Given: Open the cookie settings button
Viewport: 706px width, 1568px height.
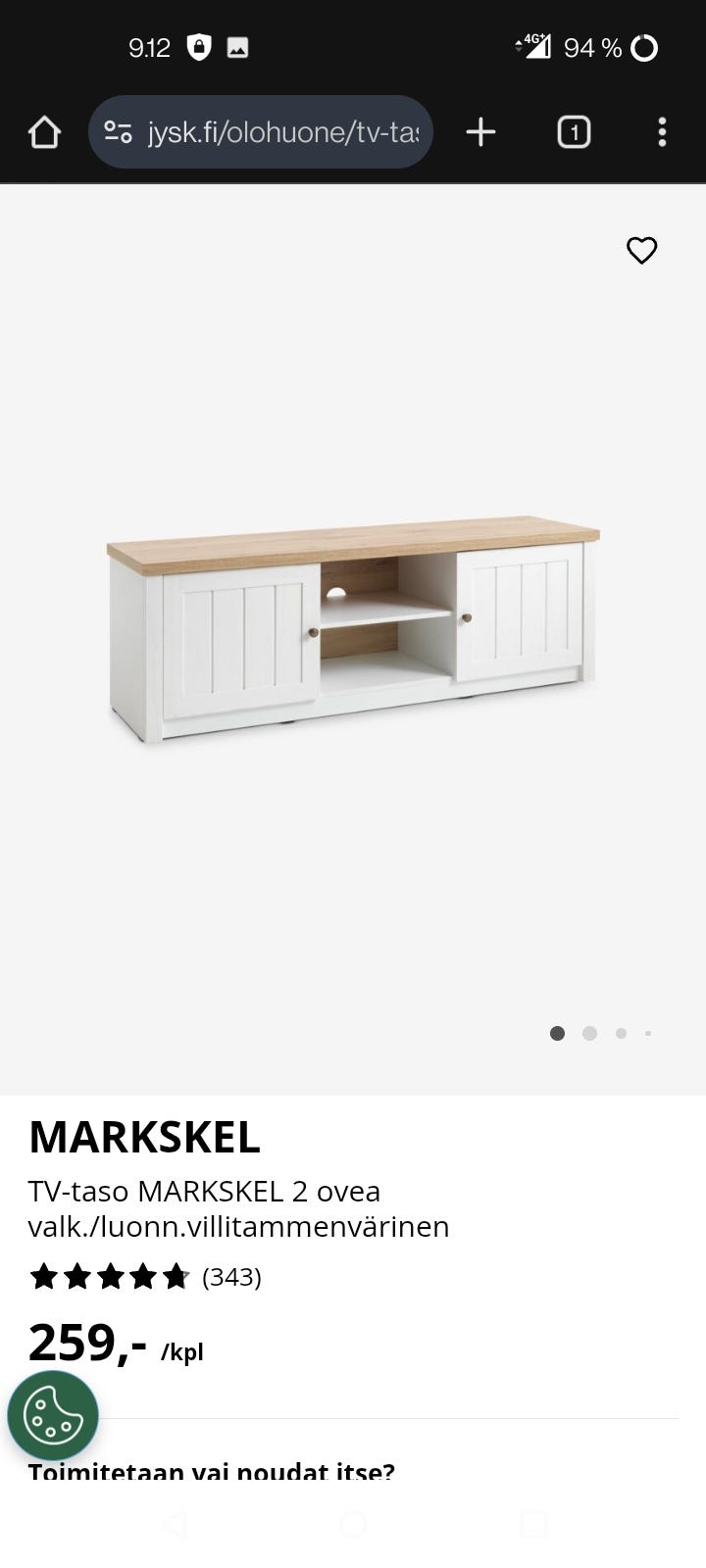Looking at the screenshot, I should 53,1415.
